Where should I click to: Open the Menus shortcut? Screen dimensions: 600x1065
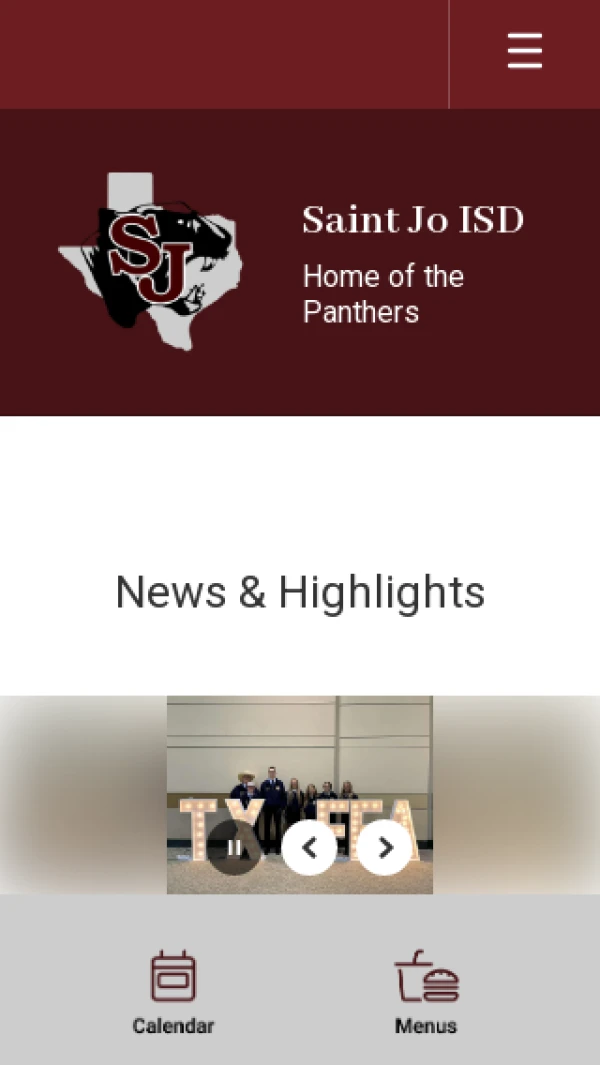426,992
